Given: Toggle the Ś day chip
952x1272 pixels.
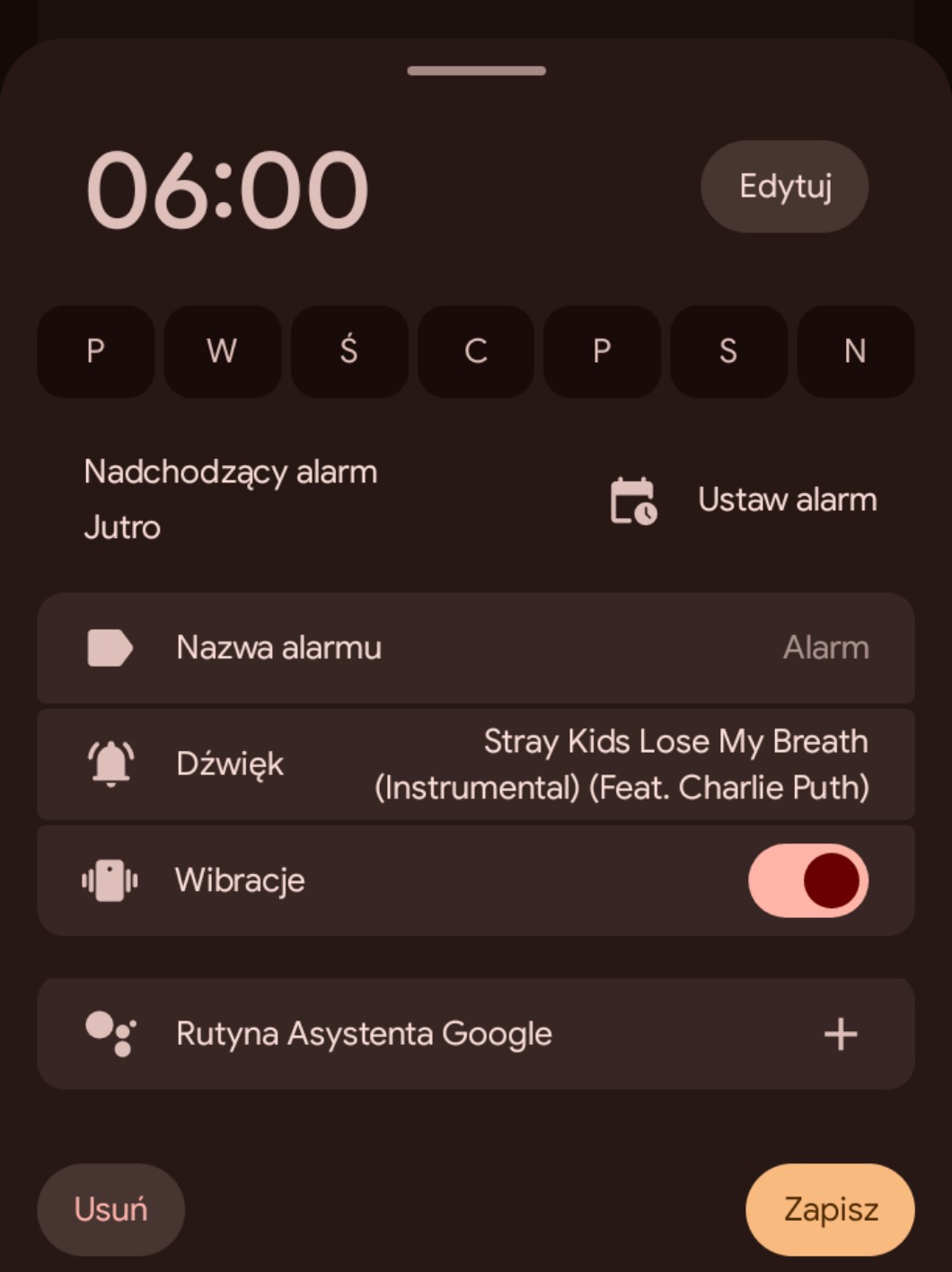Looking at the screenshot, I should coord(349,351).
